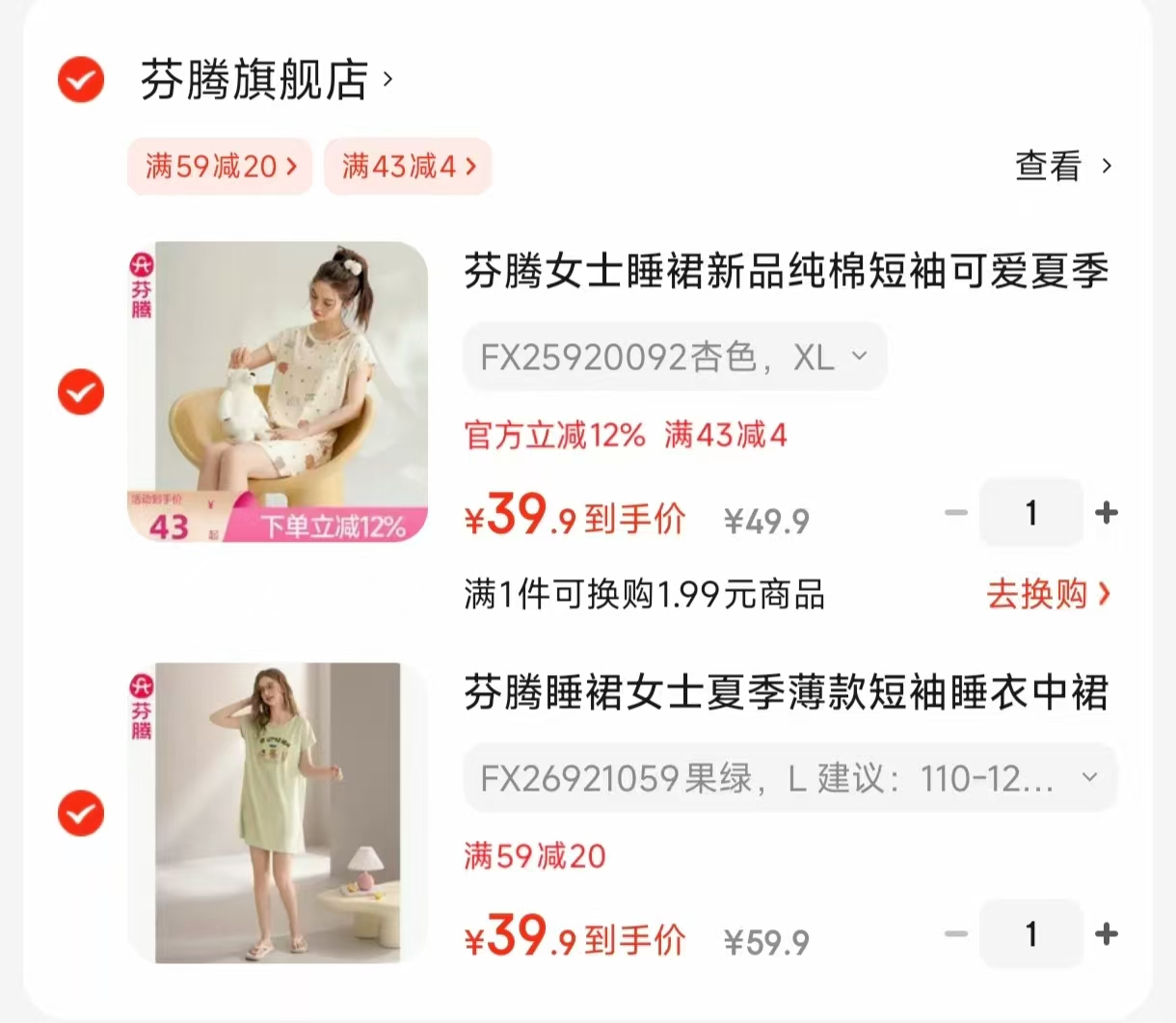Change the FX26921059果绿 L variant
This screenshot has width=1176, height=1023.
(788, 778)
